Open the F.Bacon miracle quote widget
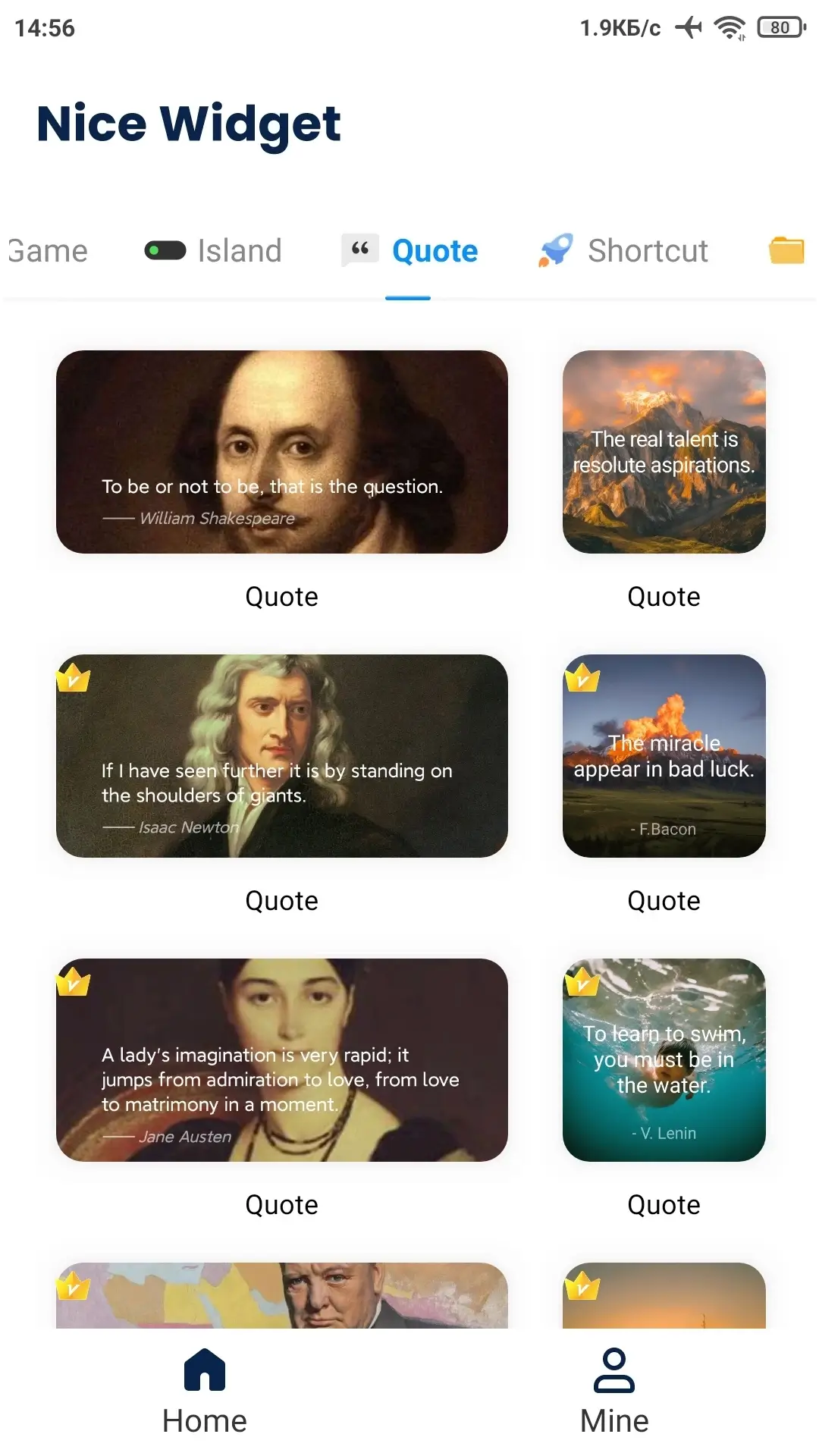819x1456 pixels. (x=664, y=756)
